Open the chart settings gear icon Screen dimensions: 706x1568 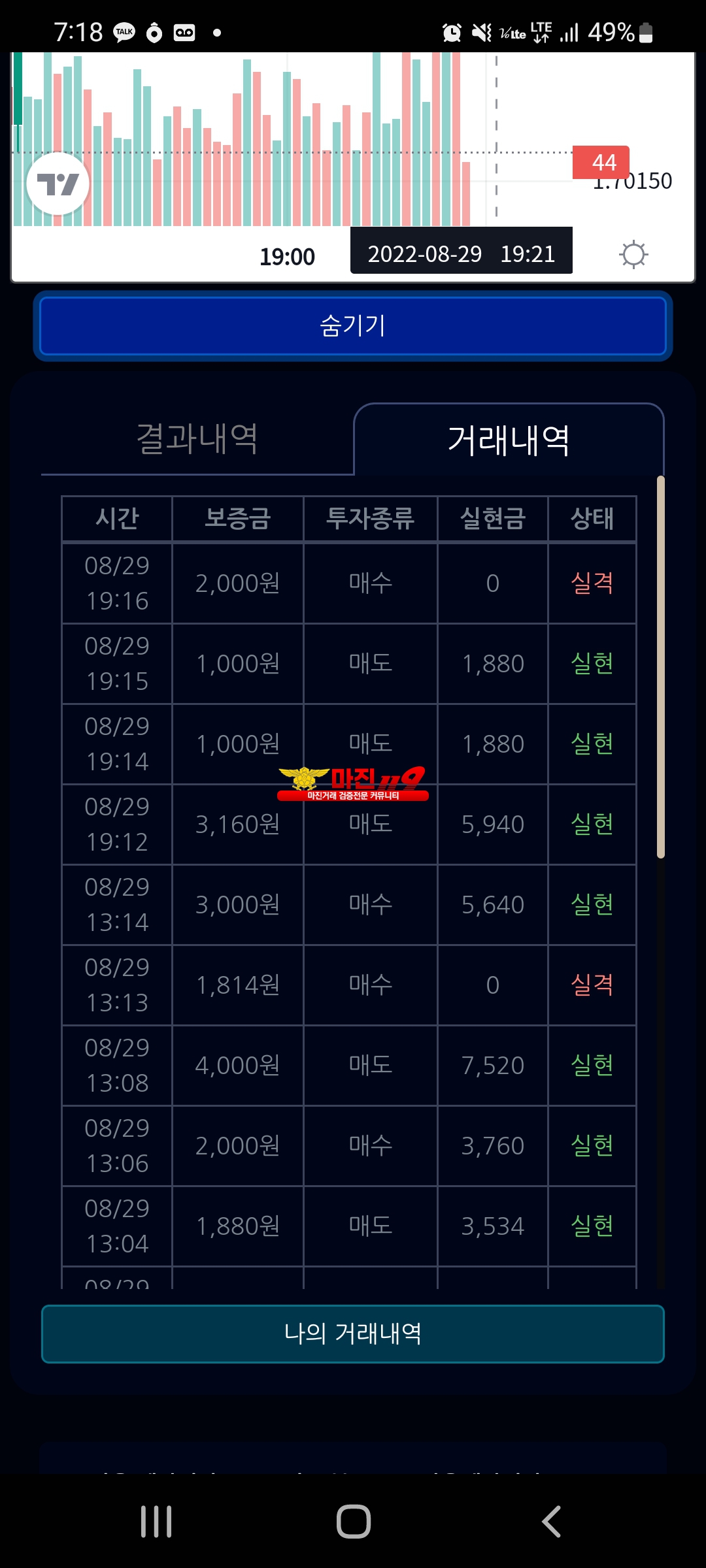pyautogui.click(x=633, y=254)
